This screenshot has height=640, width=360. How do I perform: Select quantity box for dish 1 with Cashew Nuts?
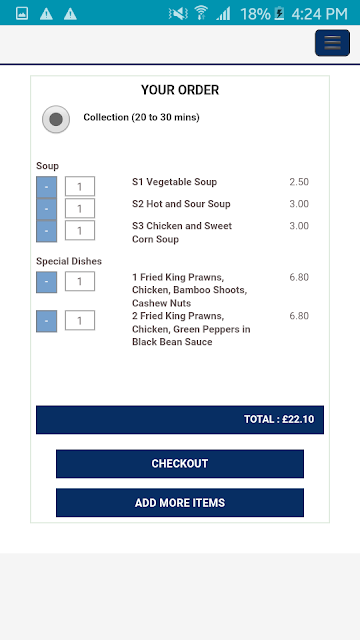pyautogui.click(x=80, y=282)
